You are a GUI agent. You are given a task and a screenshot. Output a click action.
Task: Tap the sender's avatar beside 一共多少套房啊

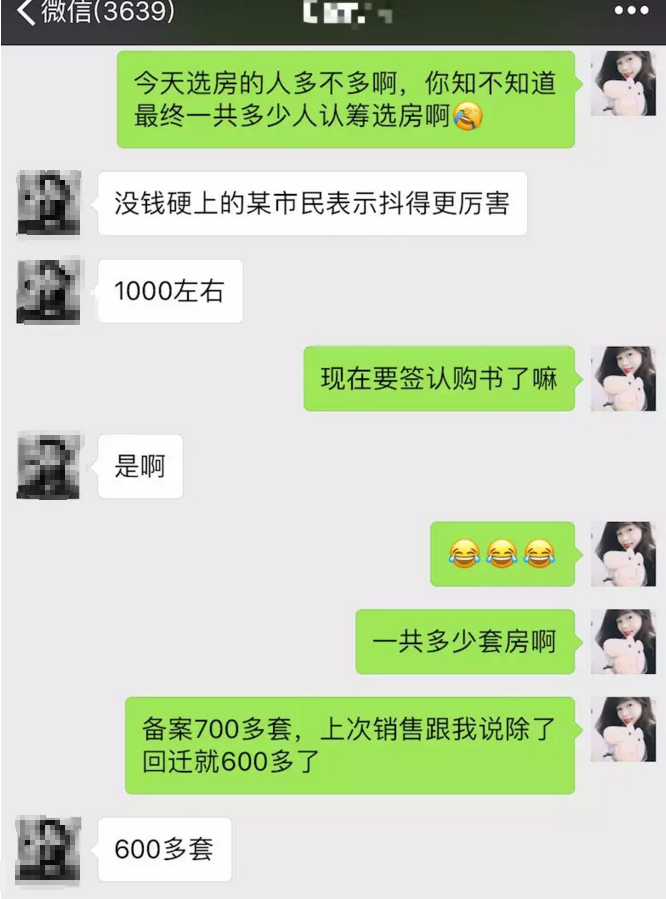click(x=623, y=641)
